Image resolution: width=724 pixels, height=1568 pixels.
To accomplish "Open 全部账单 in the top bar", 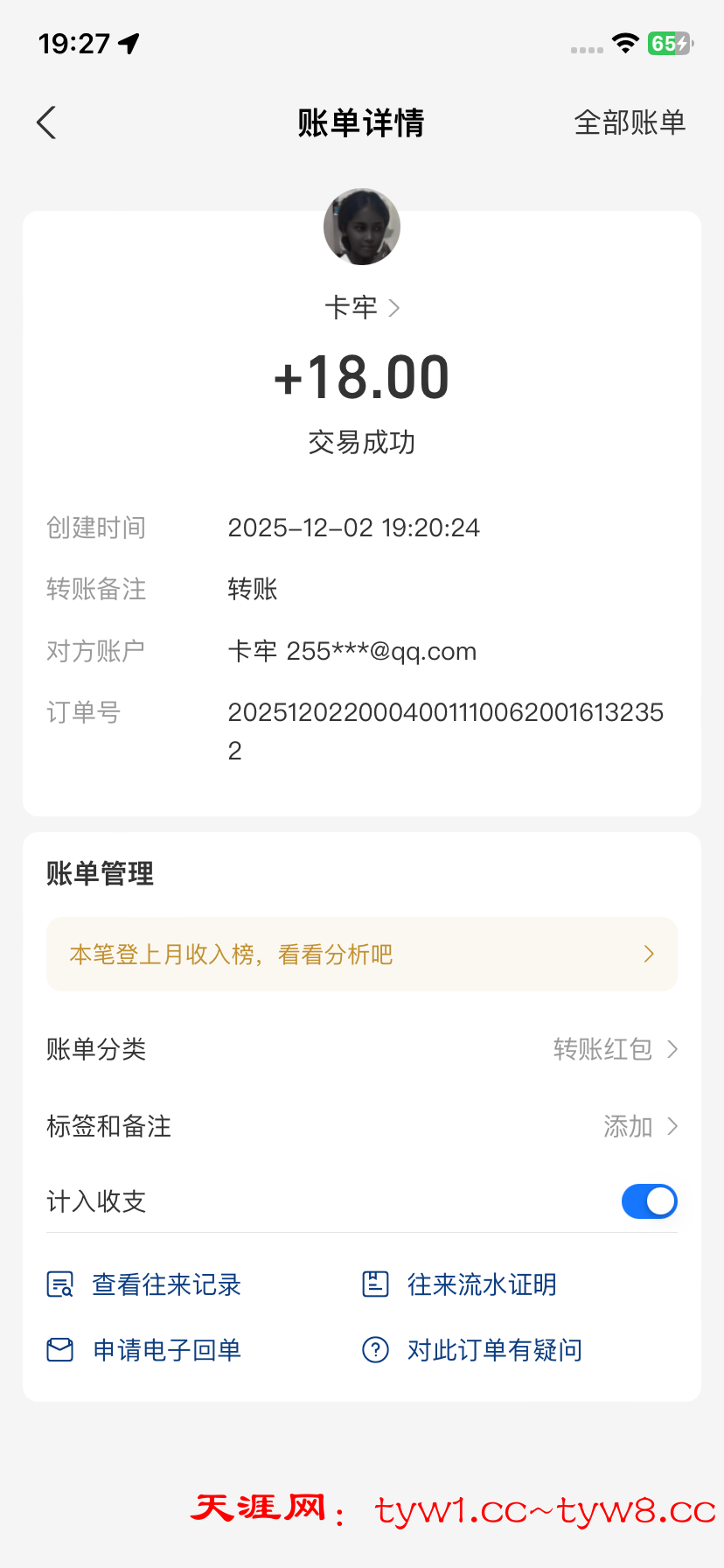I will coord(630,122).
